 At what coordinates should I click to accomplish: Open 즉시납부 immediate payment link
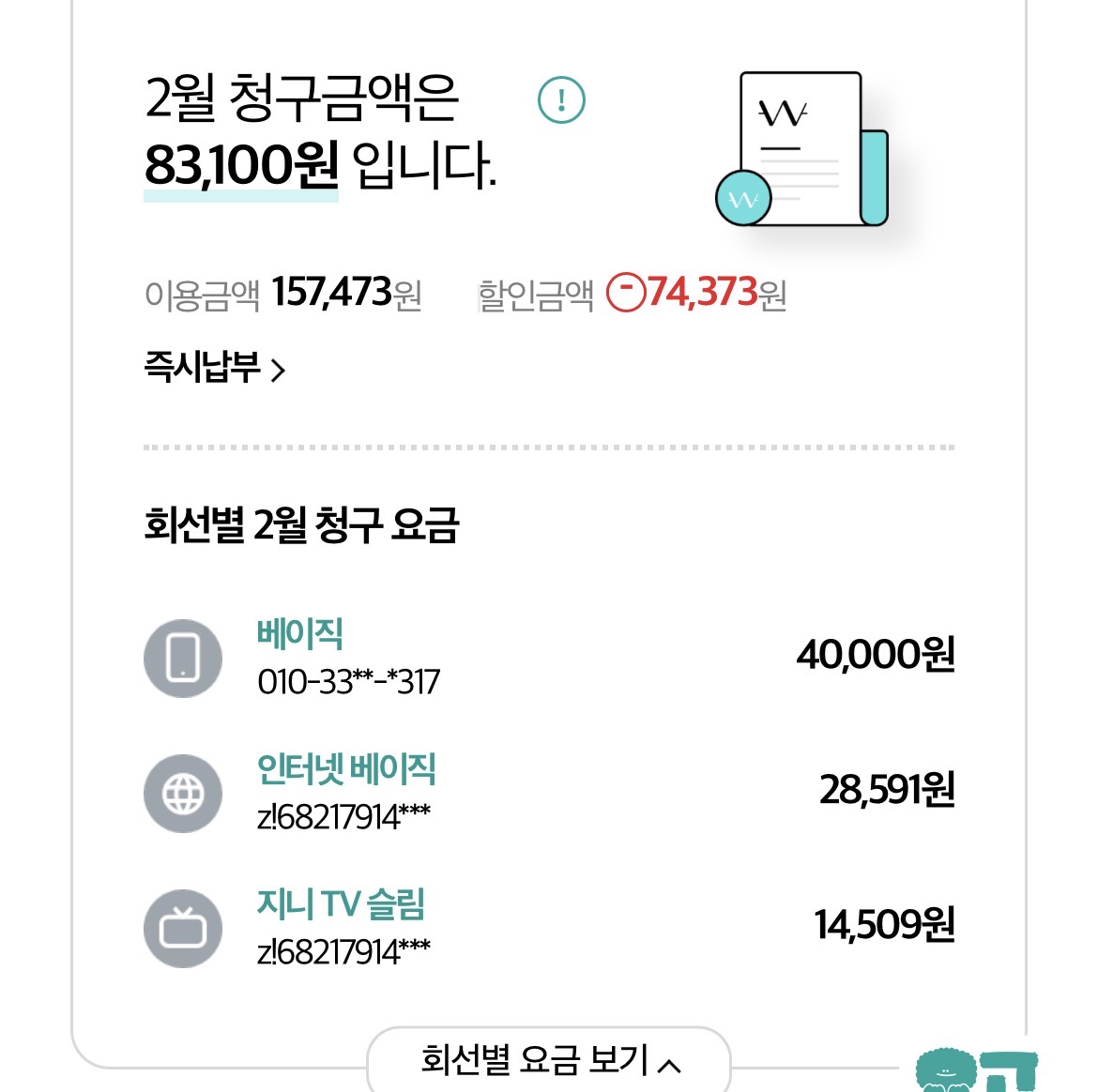click(214, 368)
